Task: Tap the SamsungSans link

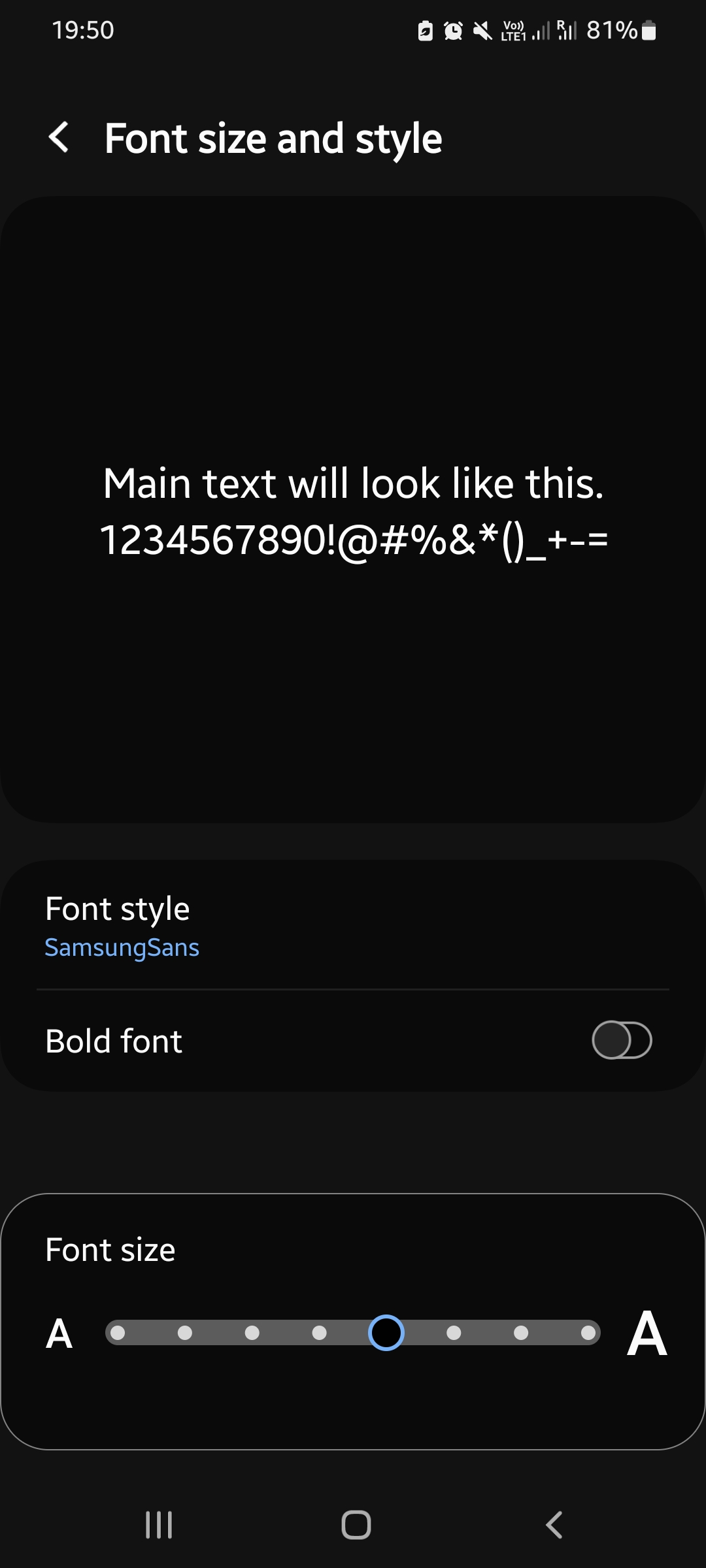Action: [x=122, y=947]
